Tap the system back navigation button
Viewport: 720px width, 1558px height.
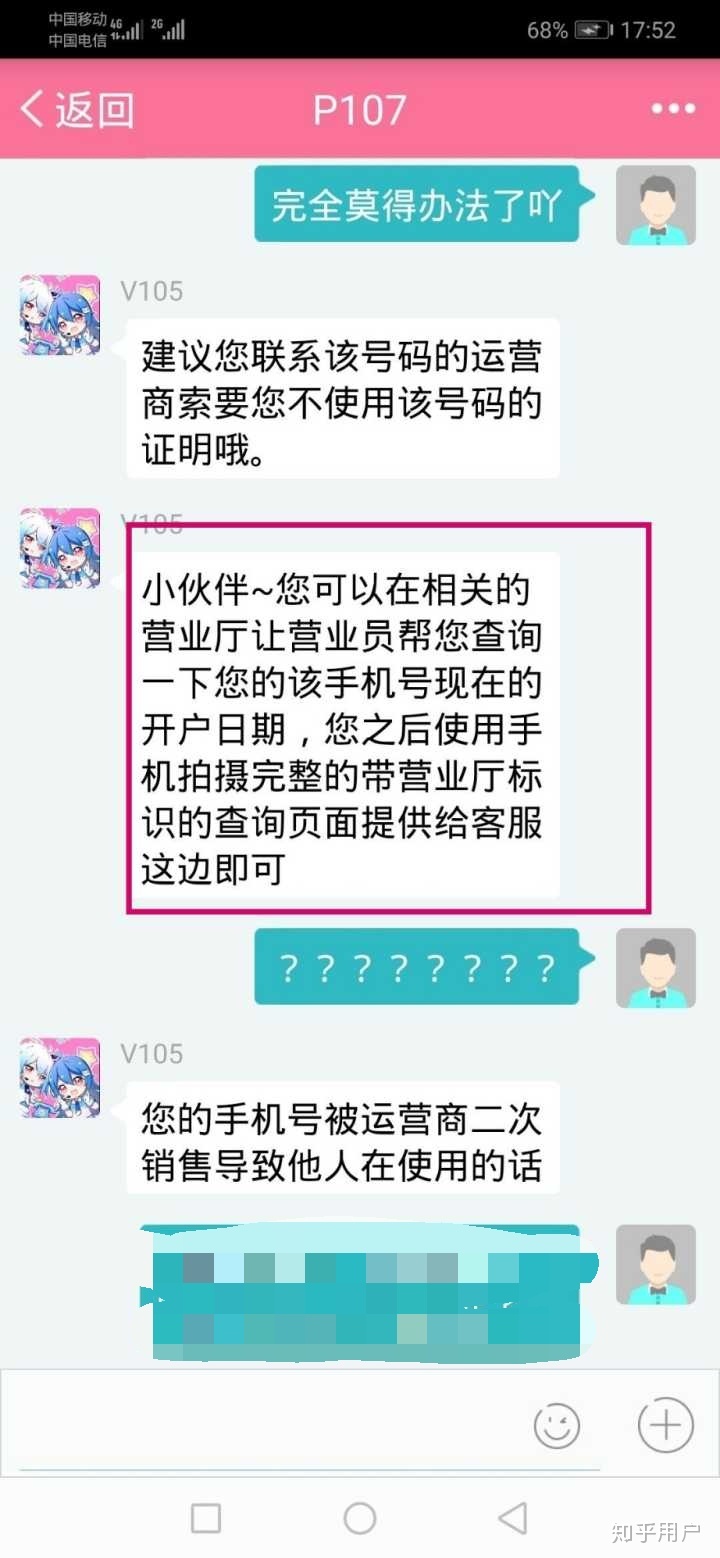513,1518
